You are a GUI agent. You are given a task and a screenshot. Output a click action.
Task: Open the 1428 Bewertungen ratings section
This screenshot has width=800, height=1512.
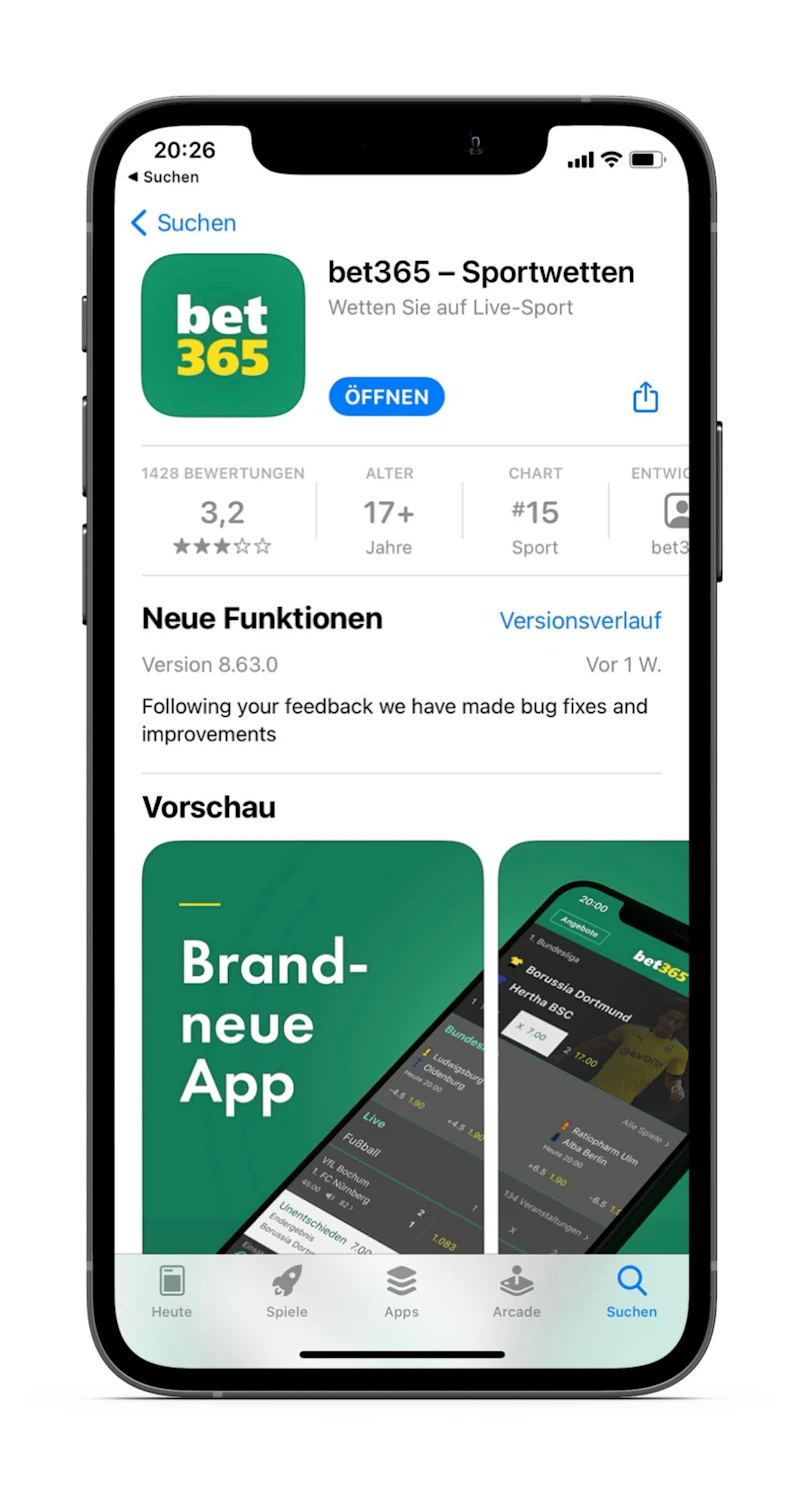click(222, 511)
